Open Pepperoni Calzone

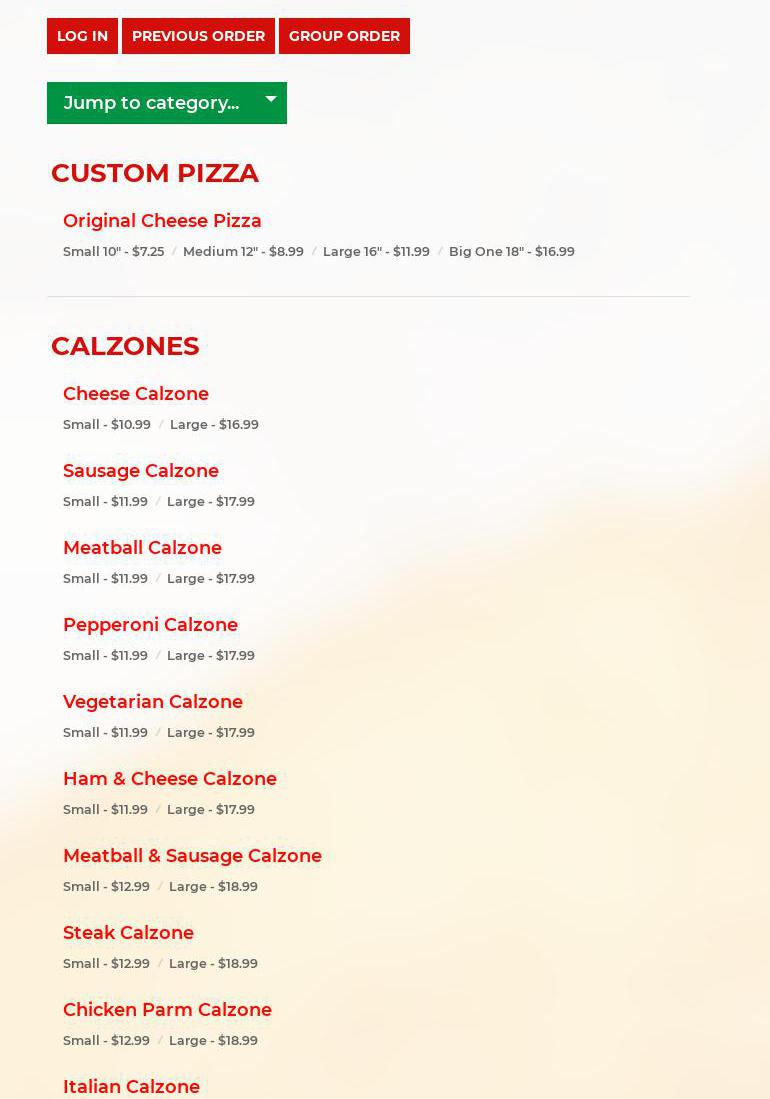[x=150, y=625]
